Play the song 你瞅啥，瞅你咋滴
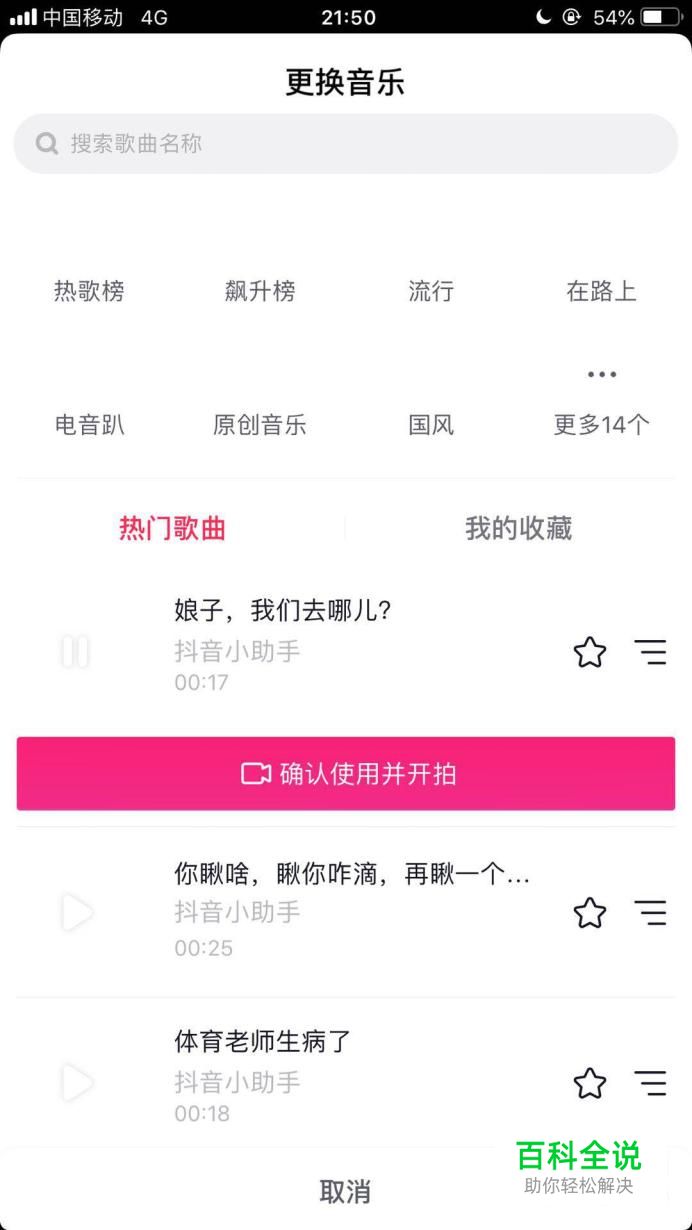 pos(76,912)
